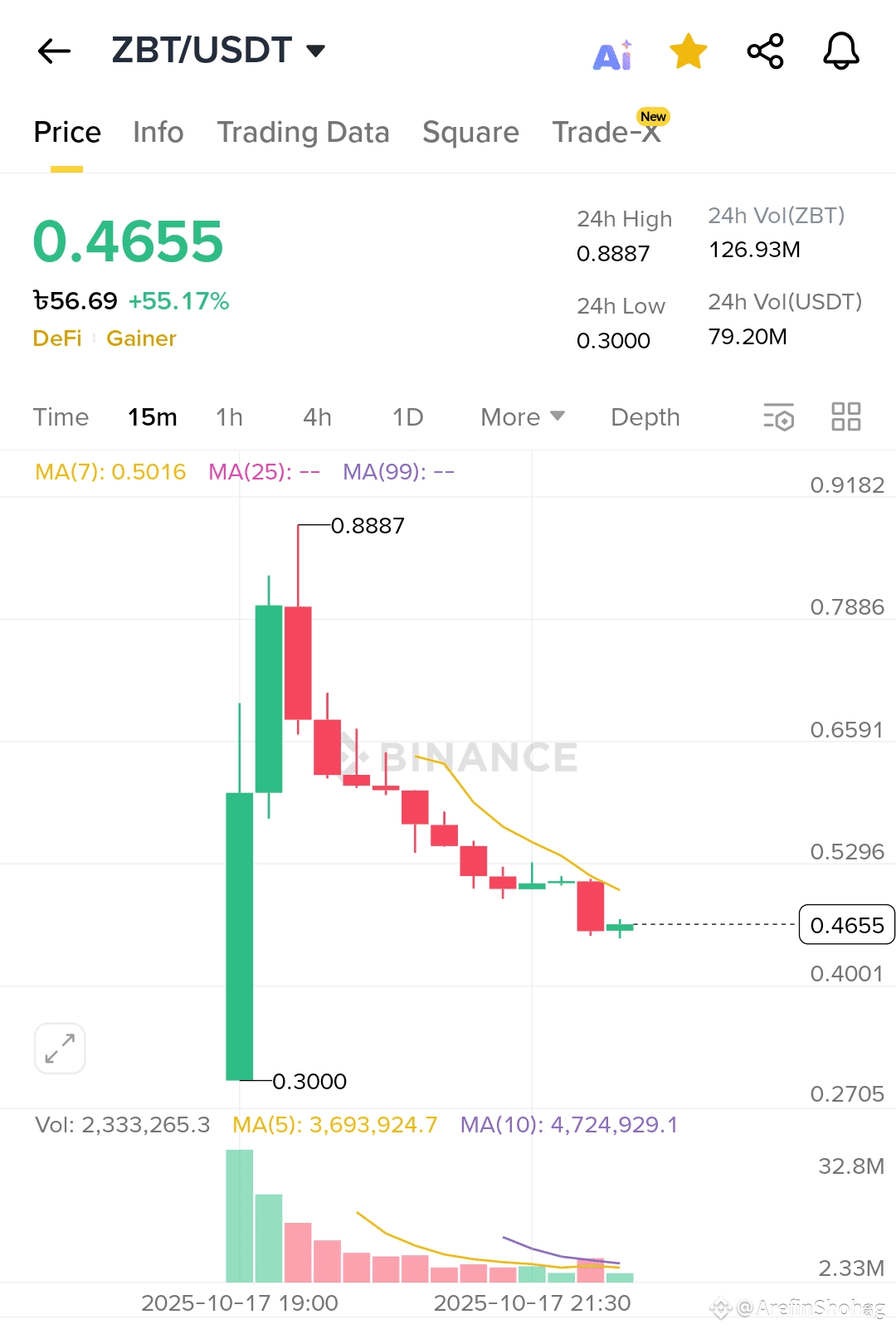The height and width of the screenshot is (1329, 896).
Task: Expand the More intervals dropdown
Action: 522,417
